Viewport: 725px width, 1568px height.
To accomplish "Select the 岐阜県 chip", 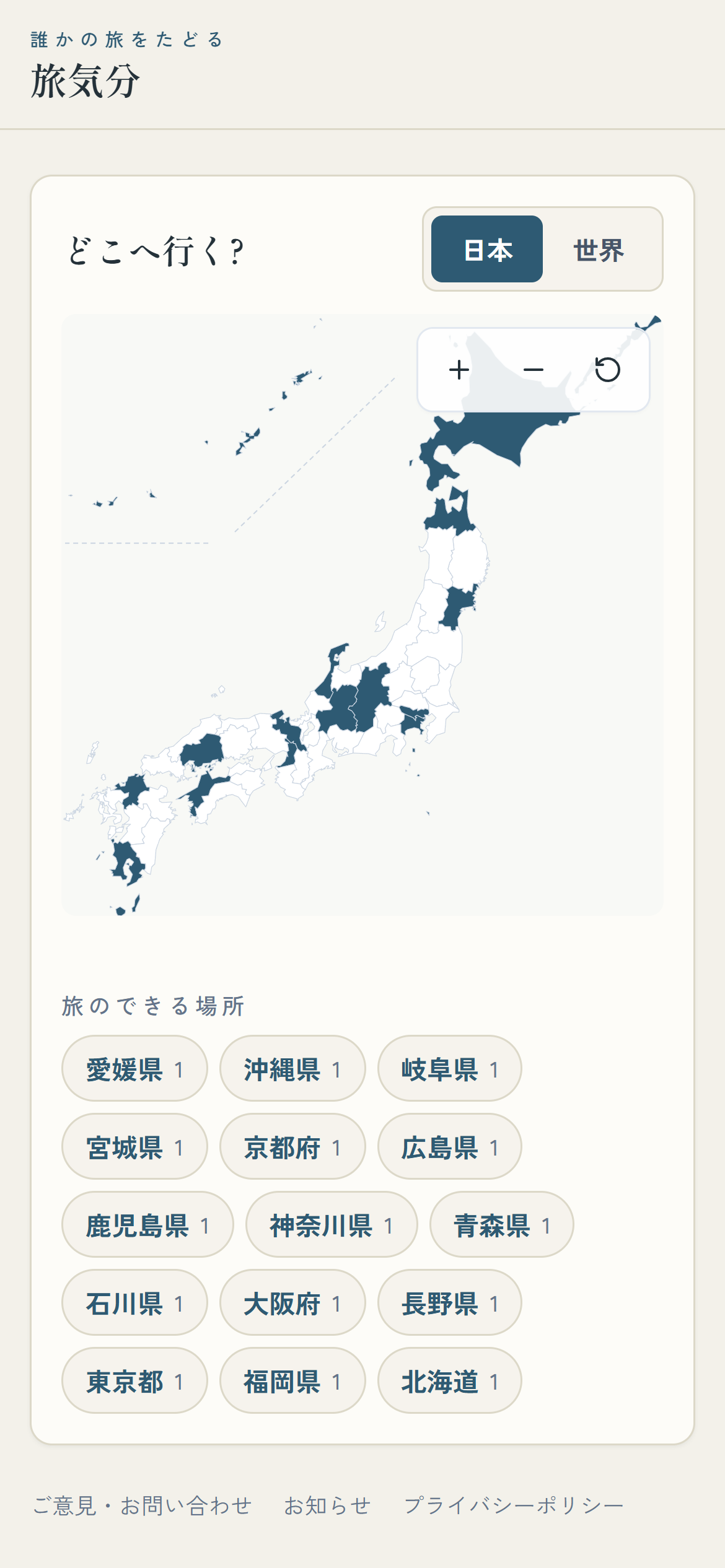I will point(450,1068).
